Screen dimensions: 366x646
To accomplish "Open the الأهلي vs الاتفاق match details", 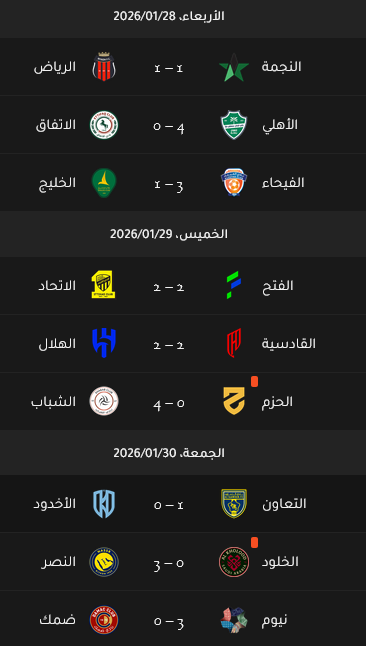I will (x=183, y=125).
